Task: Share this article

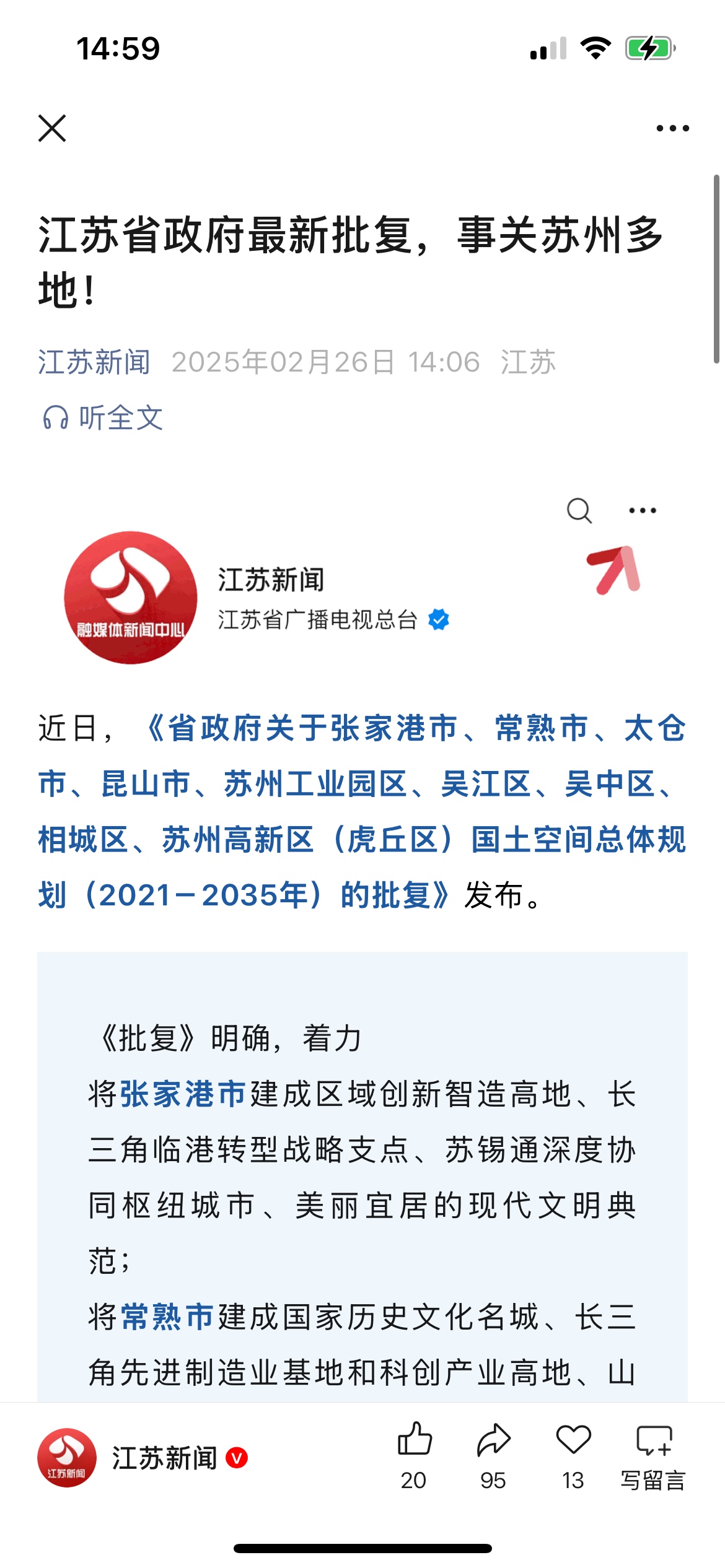Action: tap(493, 1457)
